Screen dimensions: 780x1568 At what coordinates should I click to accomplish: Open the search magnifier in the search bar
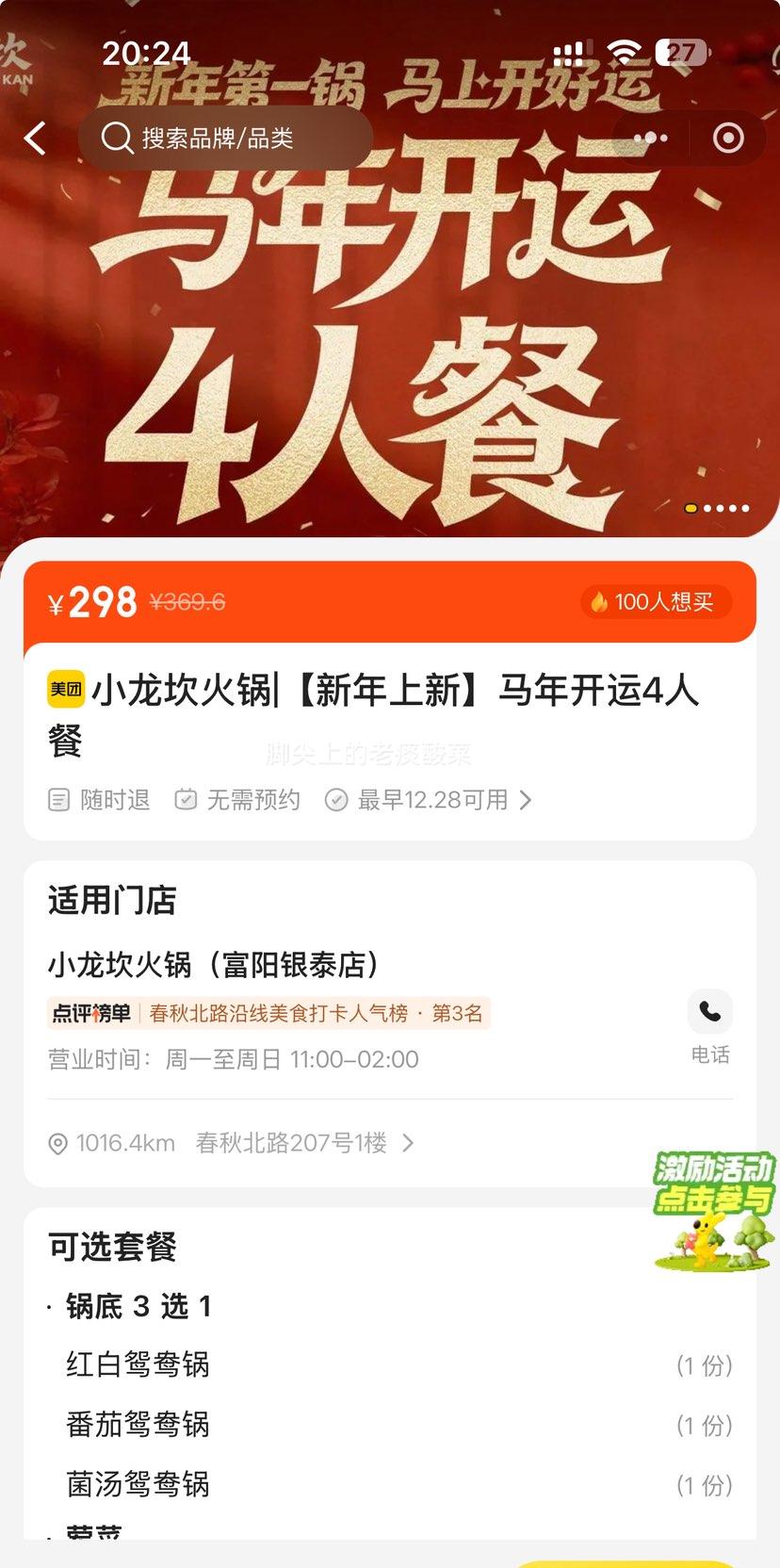117,138
